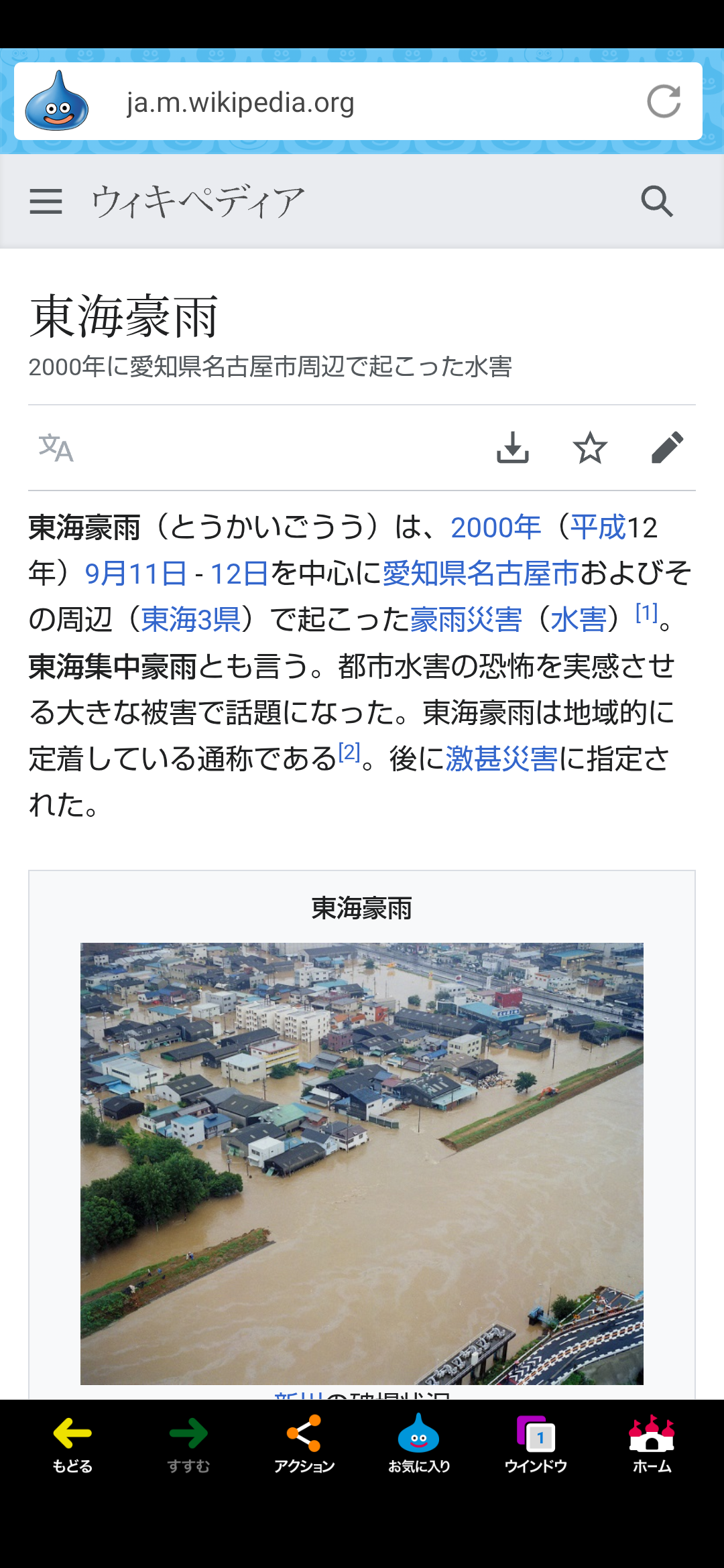Edit the article with the pencil icon

668,448
